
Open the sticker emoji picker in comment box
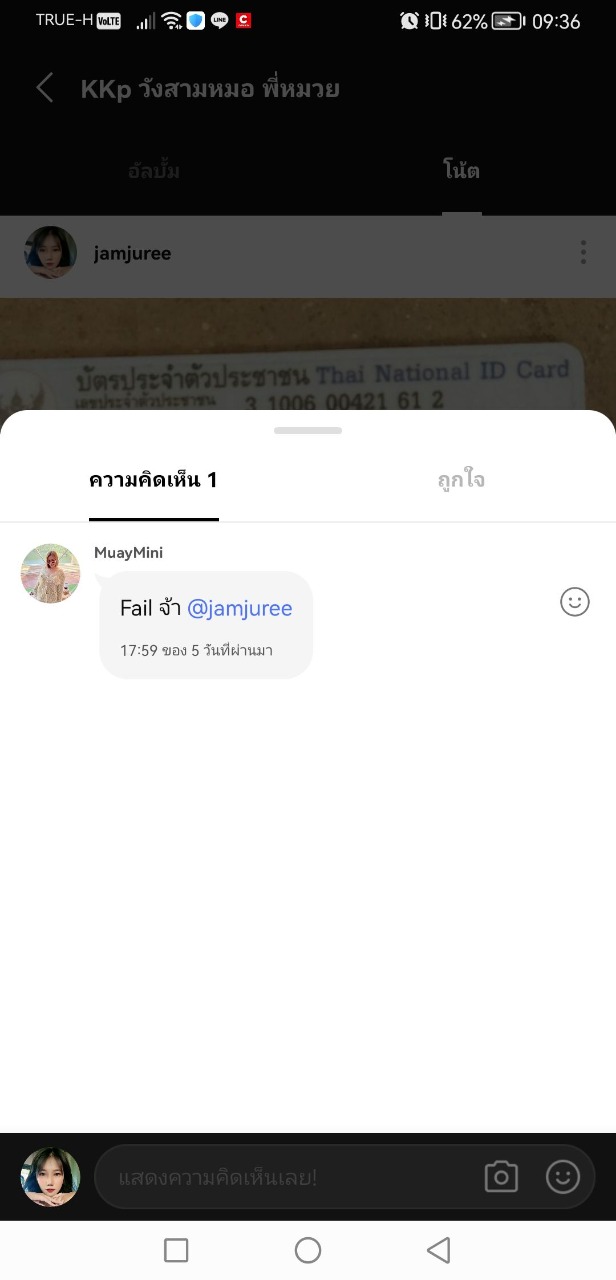[563, 1177]
